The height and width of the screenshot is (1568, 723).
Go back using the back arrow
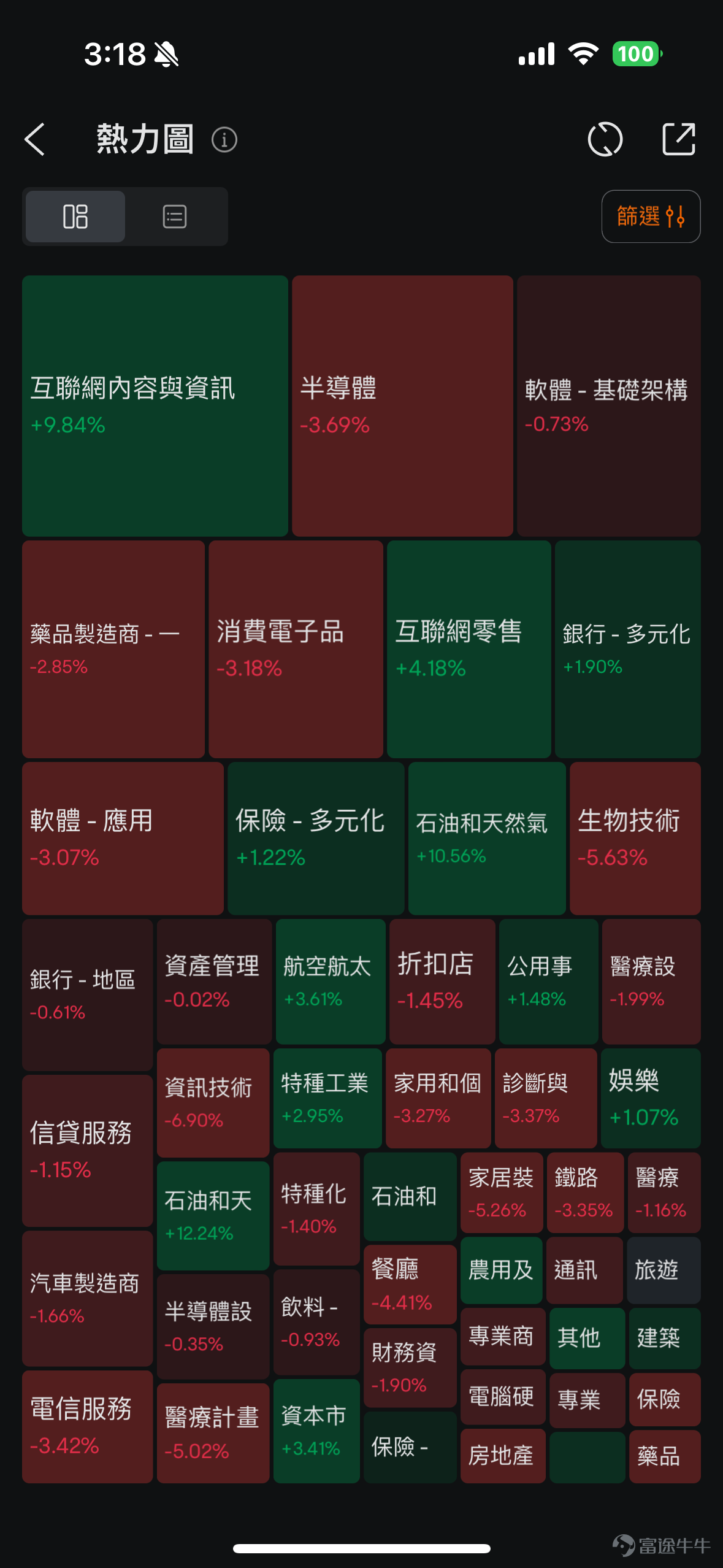coord(35,139)
